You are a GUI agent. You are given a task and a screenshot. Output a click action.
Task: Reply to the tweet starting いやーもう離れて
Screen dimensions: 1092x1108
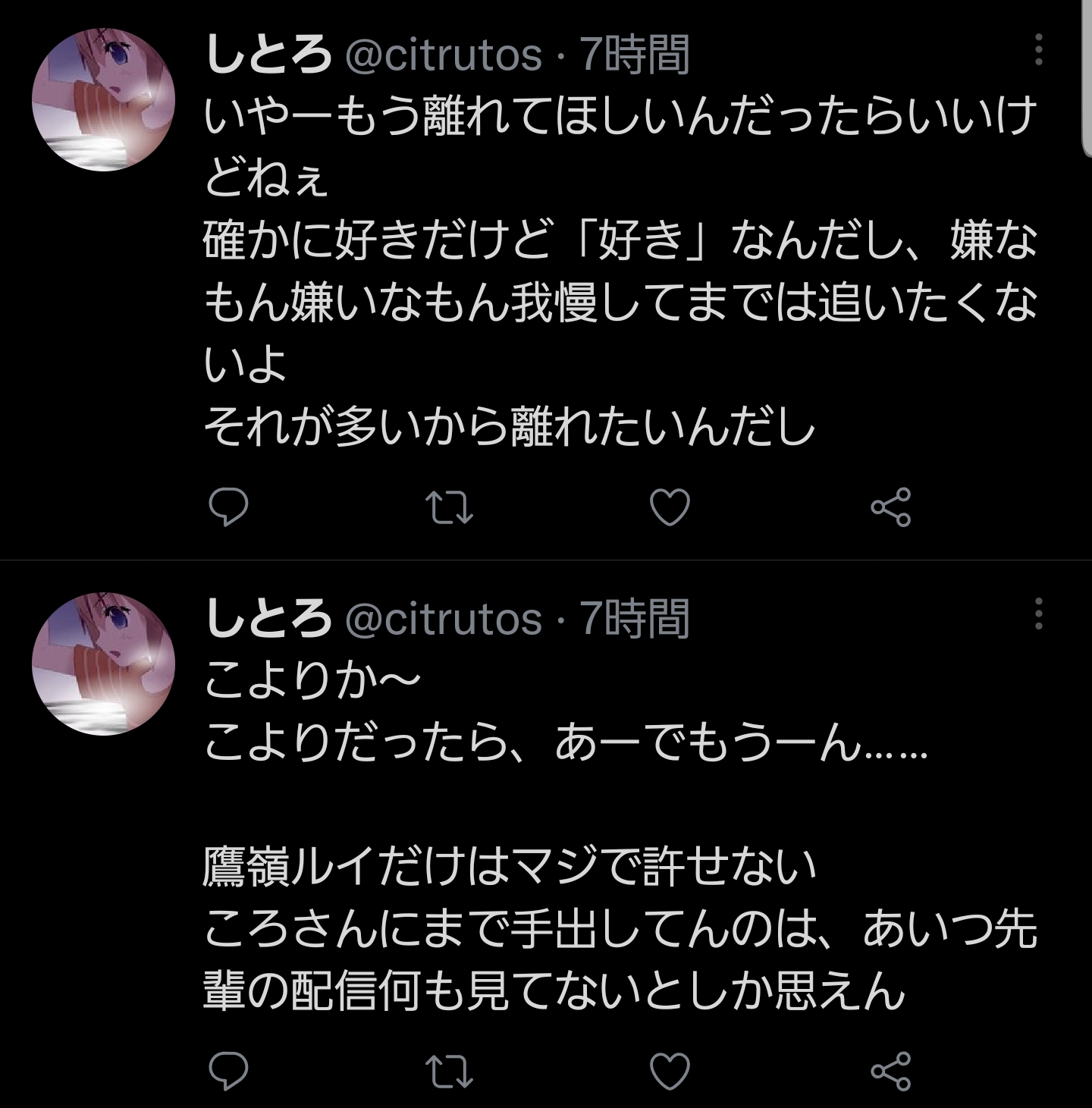tap(228, 507)
